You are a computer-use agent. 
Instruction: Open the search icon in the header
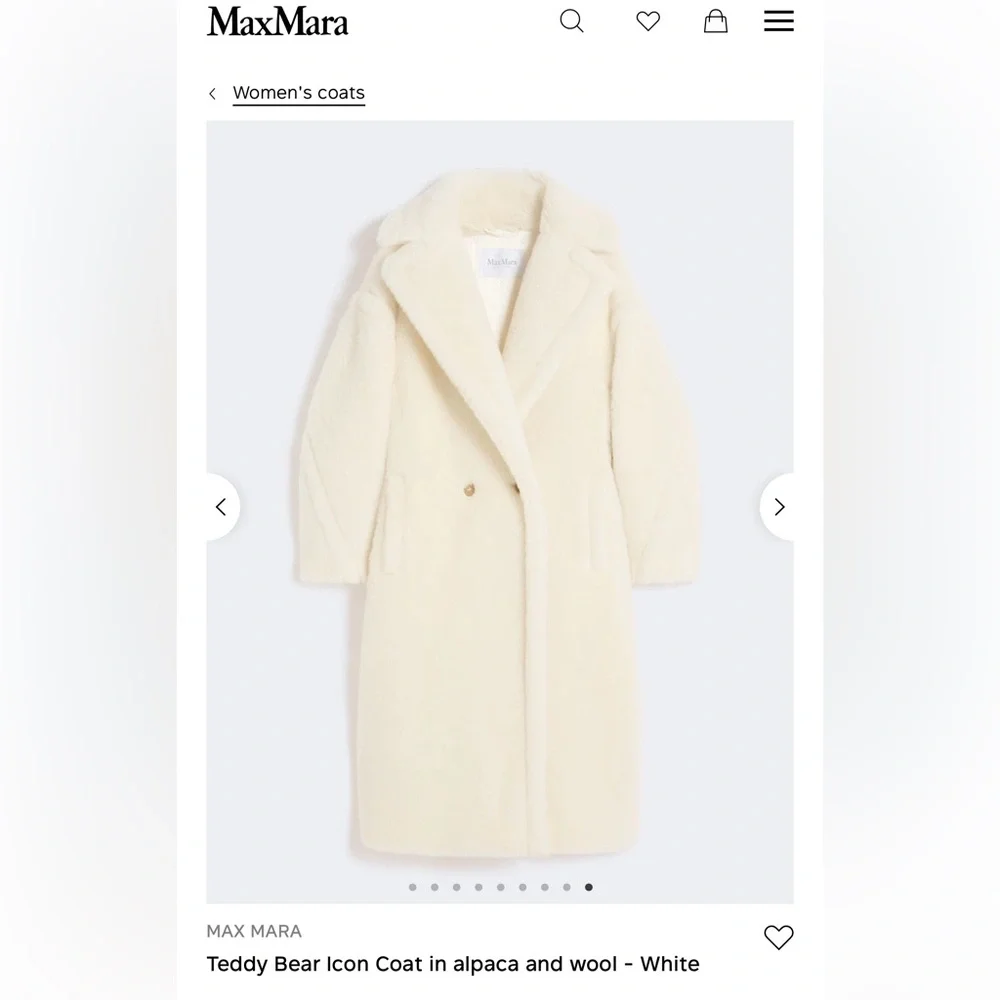click(x=571, y=21)
